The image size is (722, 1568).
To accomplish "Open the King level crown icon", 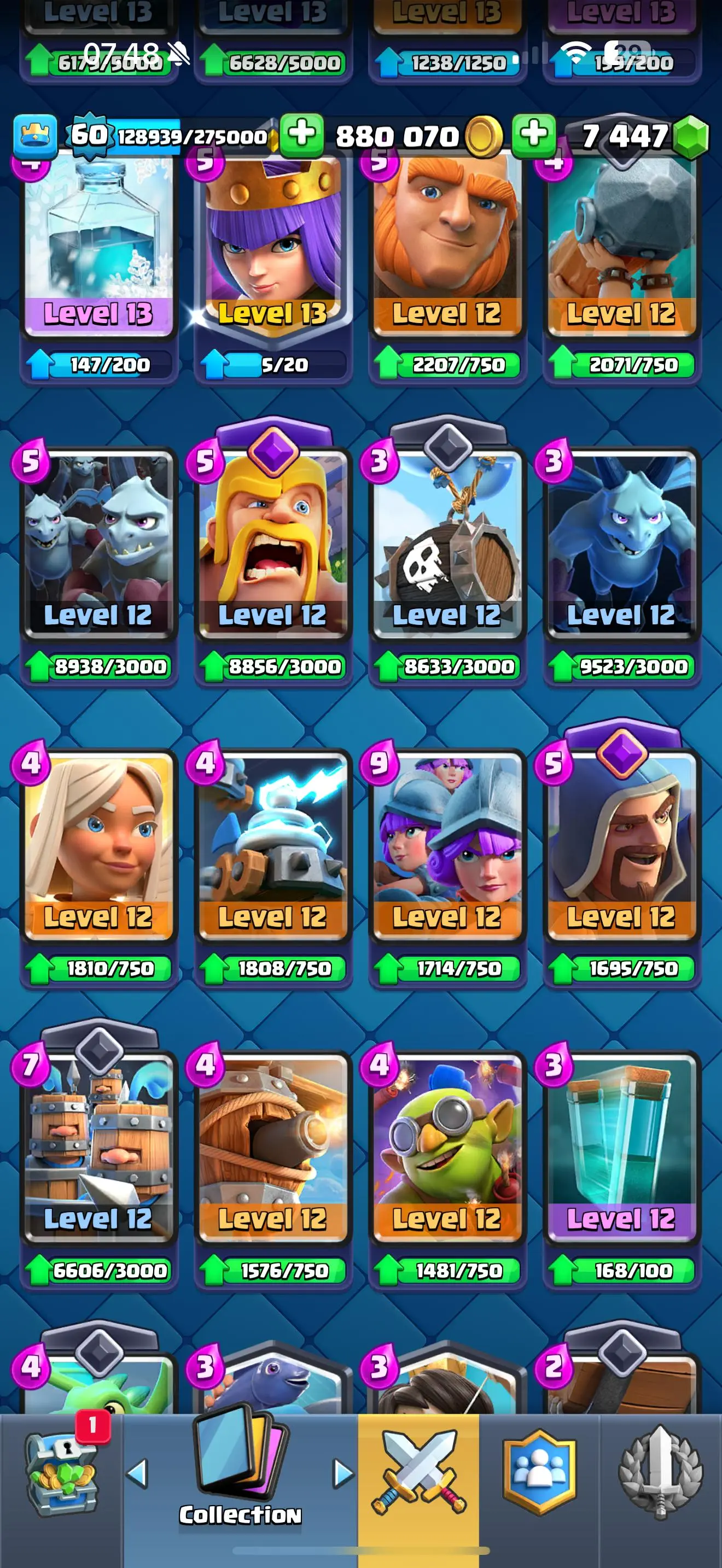I will [36, 134].
